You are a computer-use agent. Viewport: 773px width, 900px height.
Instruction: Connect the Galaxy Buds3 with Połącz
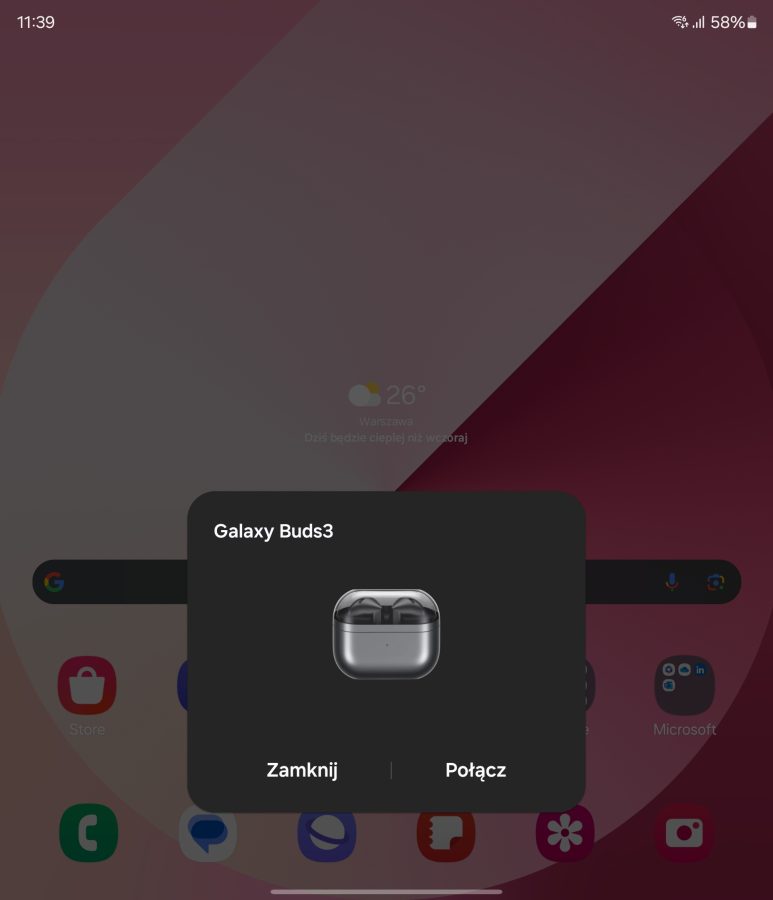475,770
